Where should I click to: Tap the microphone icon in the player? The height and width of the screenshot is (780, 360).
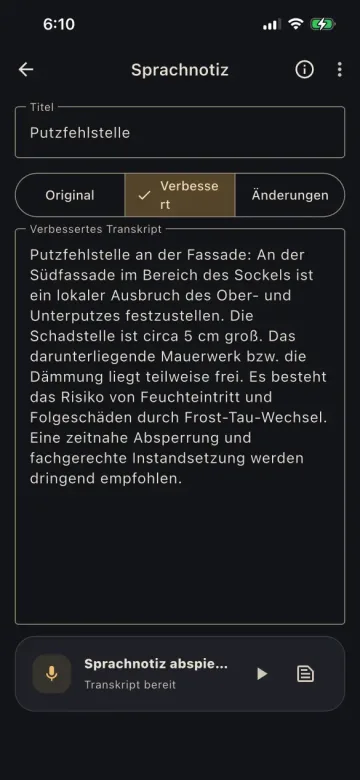pos(52,674)
